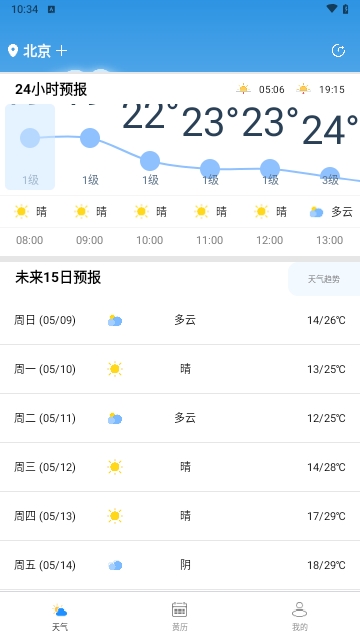Open forecast for 周二 (05/11)
Screen dimensions: 360x640
coord(180,418)
